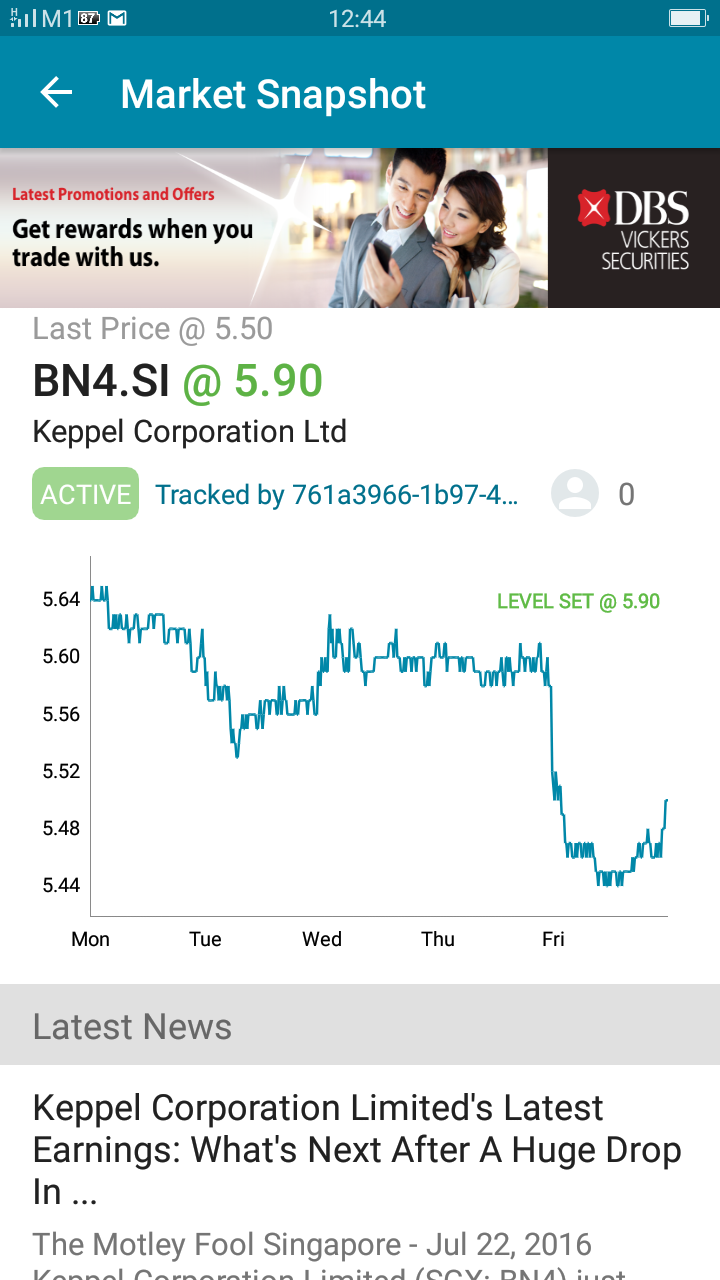Tap the DBS Vickers Securities logo

[x=634, y=227]
